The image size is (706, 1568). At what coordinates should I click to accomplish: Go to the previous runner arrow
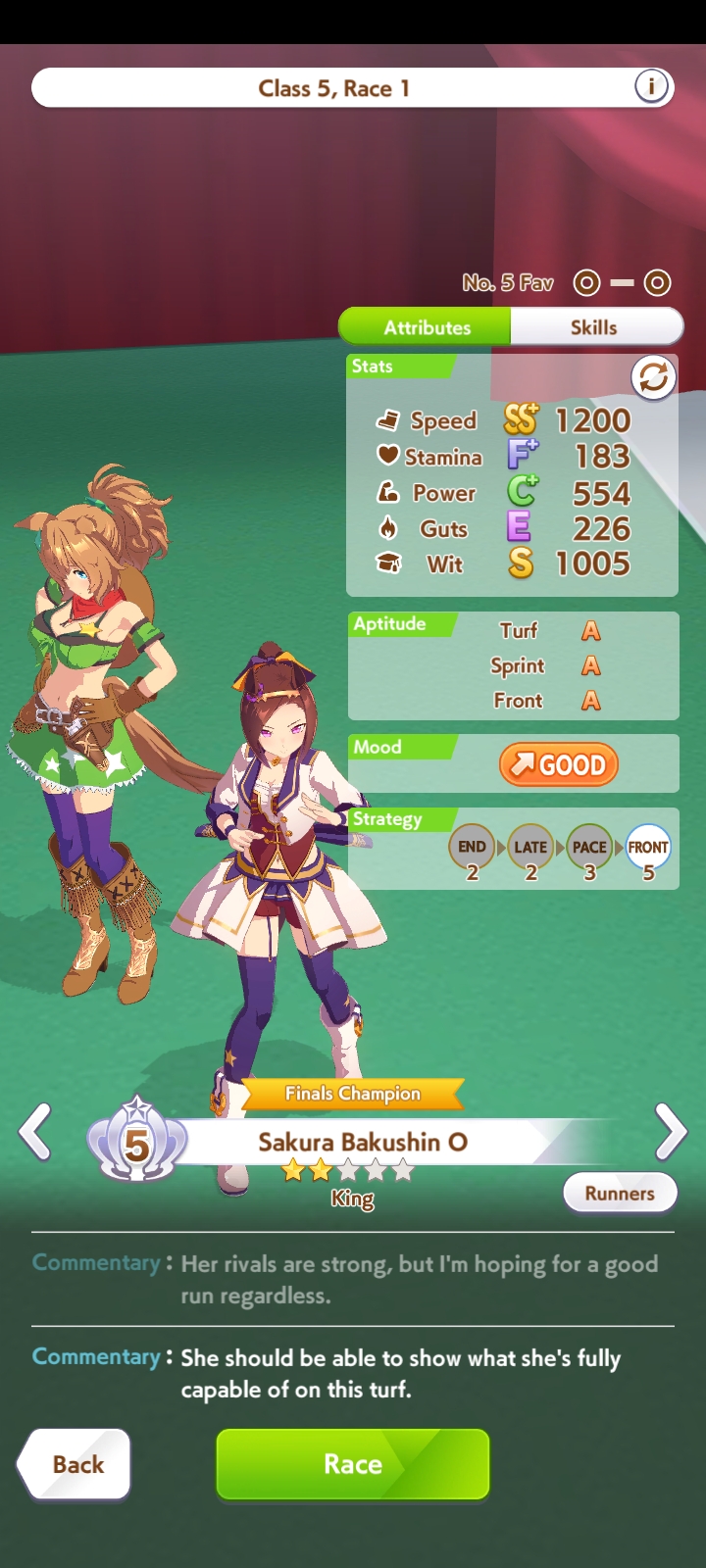coord(35,1132)
